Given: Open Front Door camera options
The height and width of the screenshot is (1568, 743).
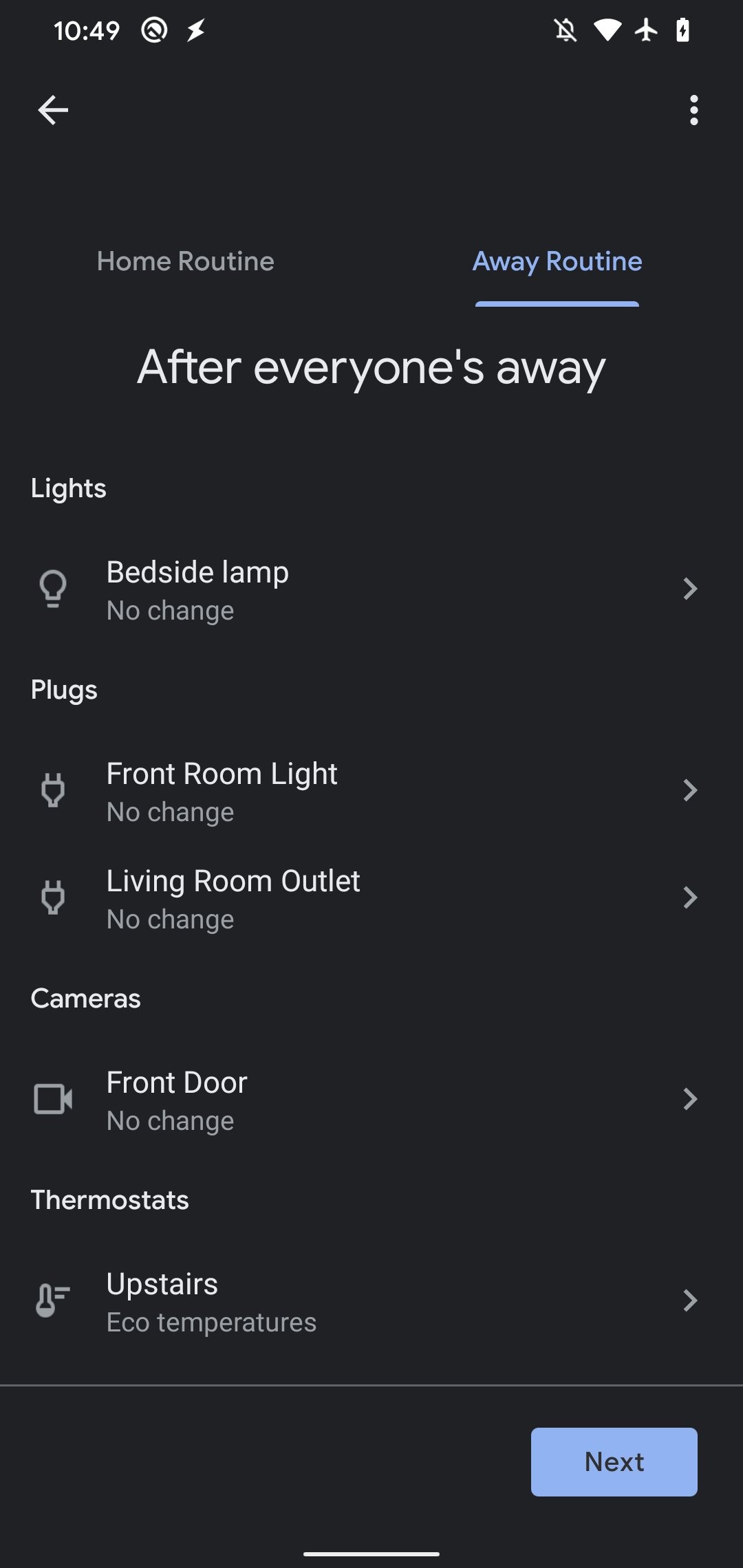Looking at the screenshot, I should click(371, 1100).
